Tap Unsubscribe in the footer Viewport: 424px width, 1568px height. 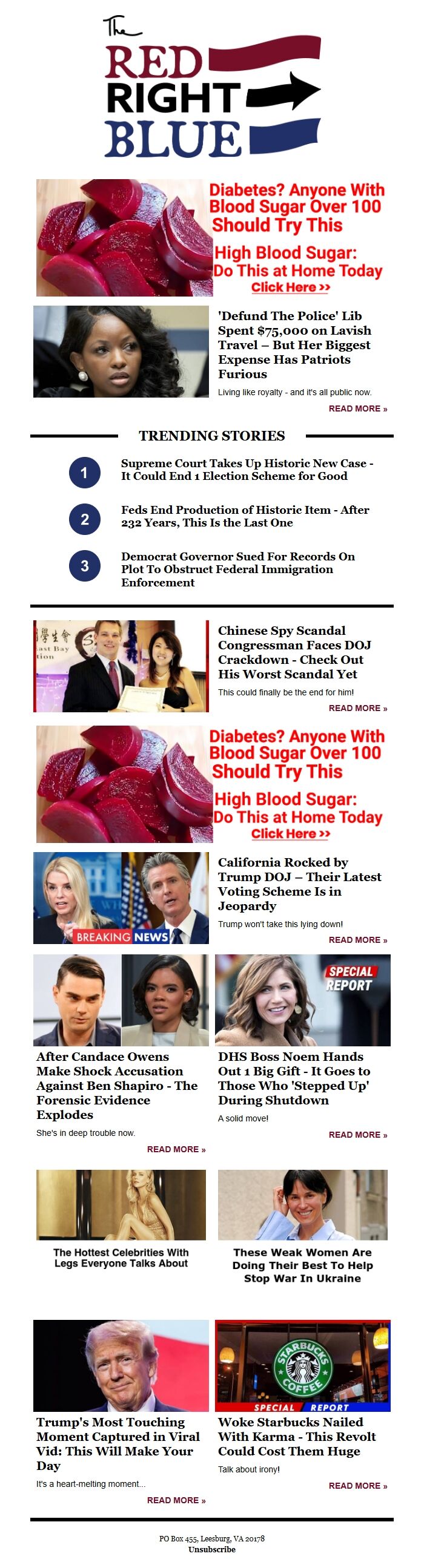click(211, 1549)
